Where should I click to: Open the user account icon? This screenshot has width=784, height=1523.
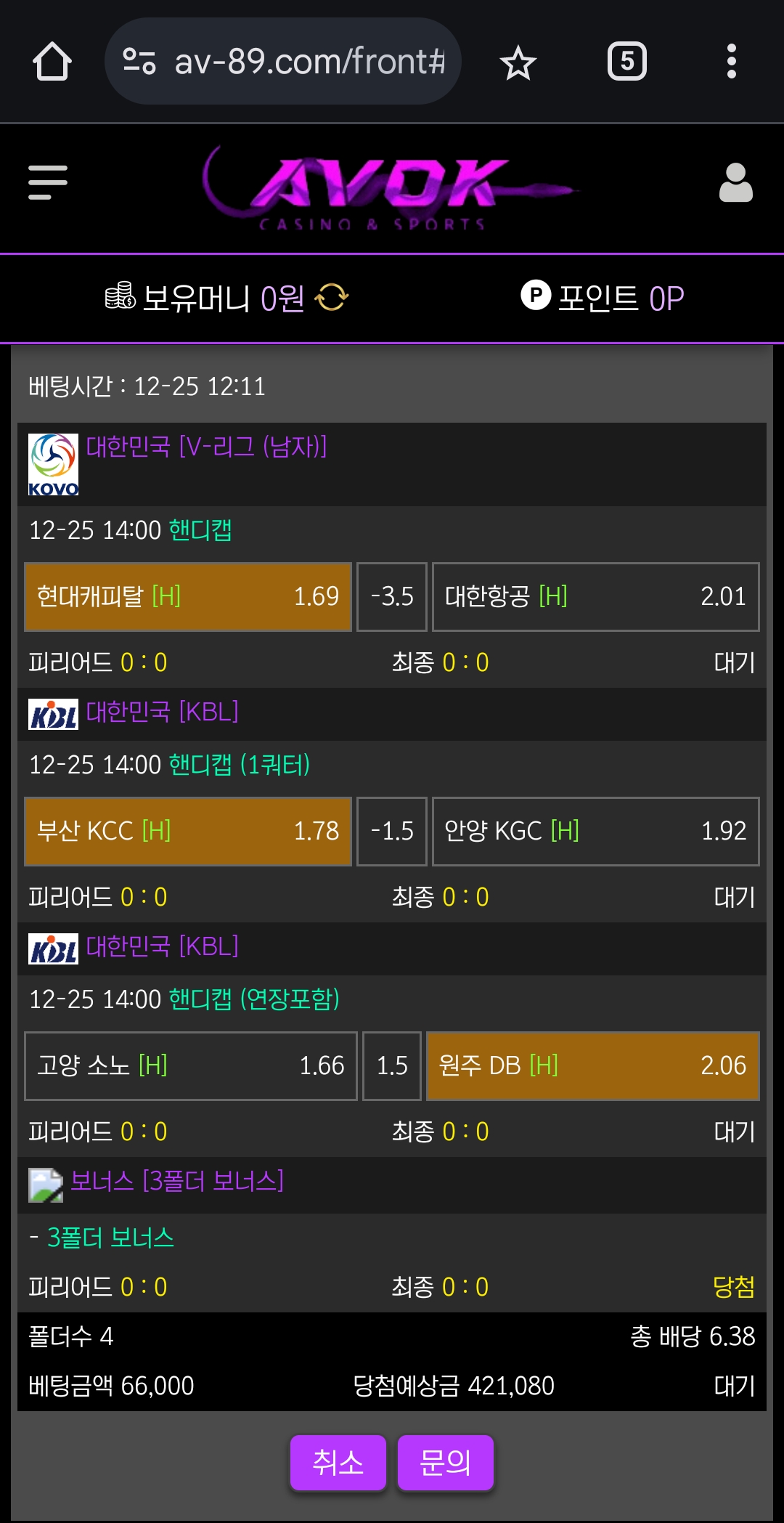pyautogui.click(x=735, y=183)
